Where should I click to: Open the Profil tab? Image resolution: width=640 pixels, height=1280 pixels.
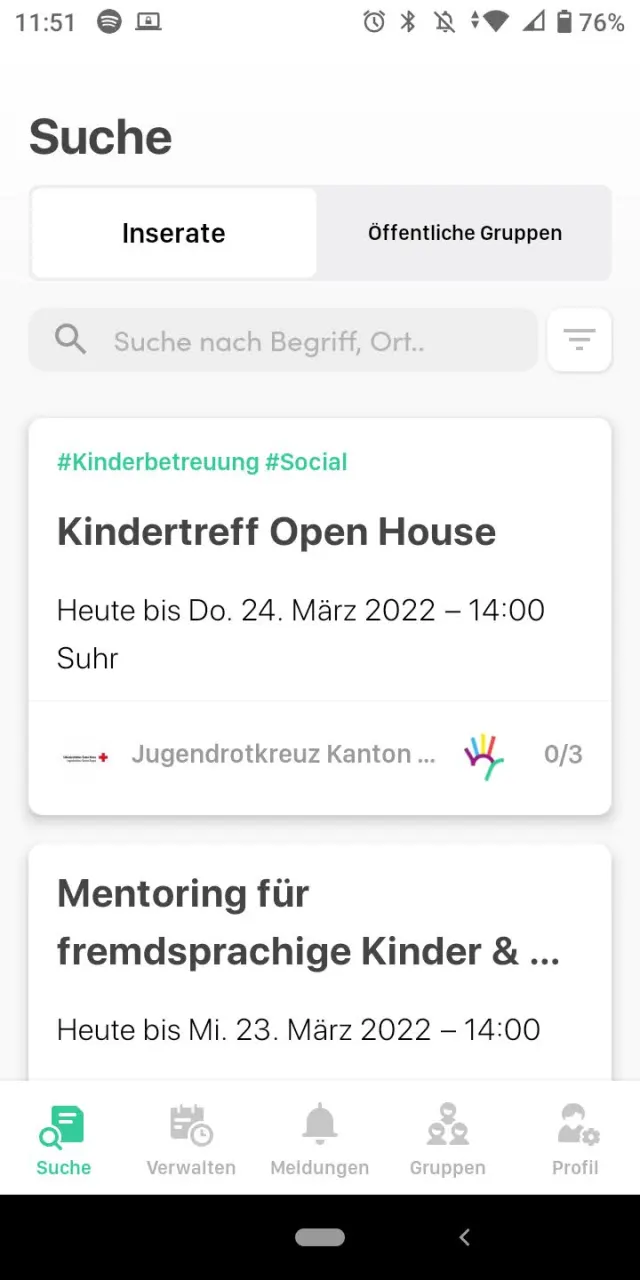click(575, 1139)
